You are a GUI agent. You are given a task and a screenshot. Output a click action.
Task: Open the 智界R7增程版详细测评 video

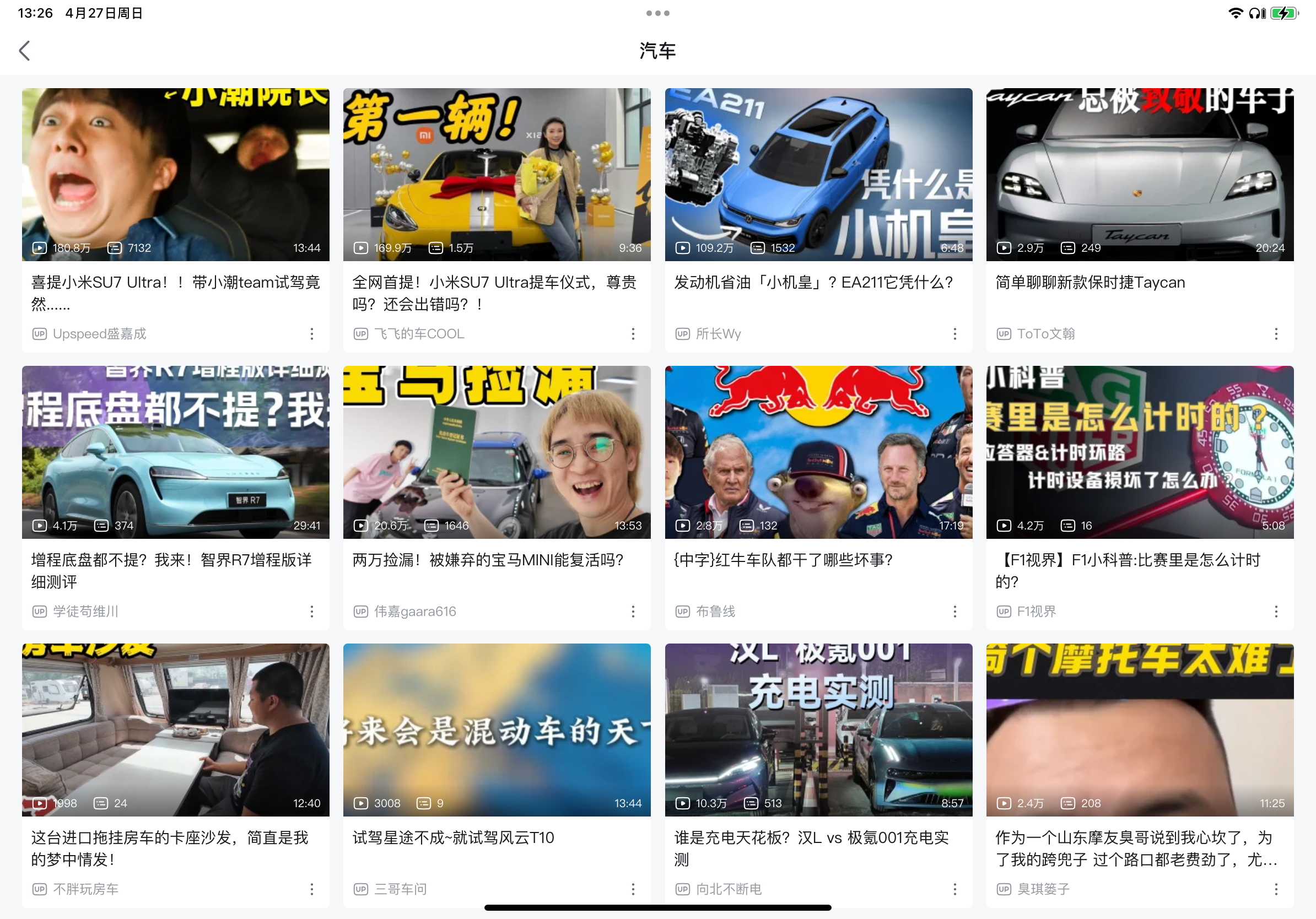point(175,452)
